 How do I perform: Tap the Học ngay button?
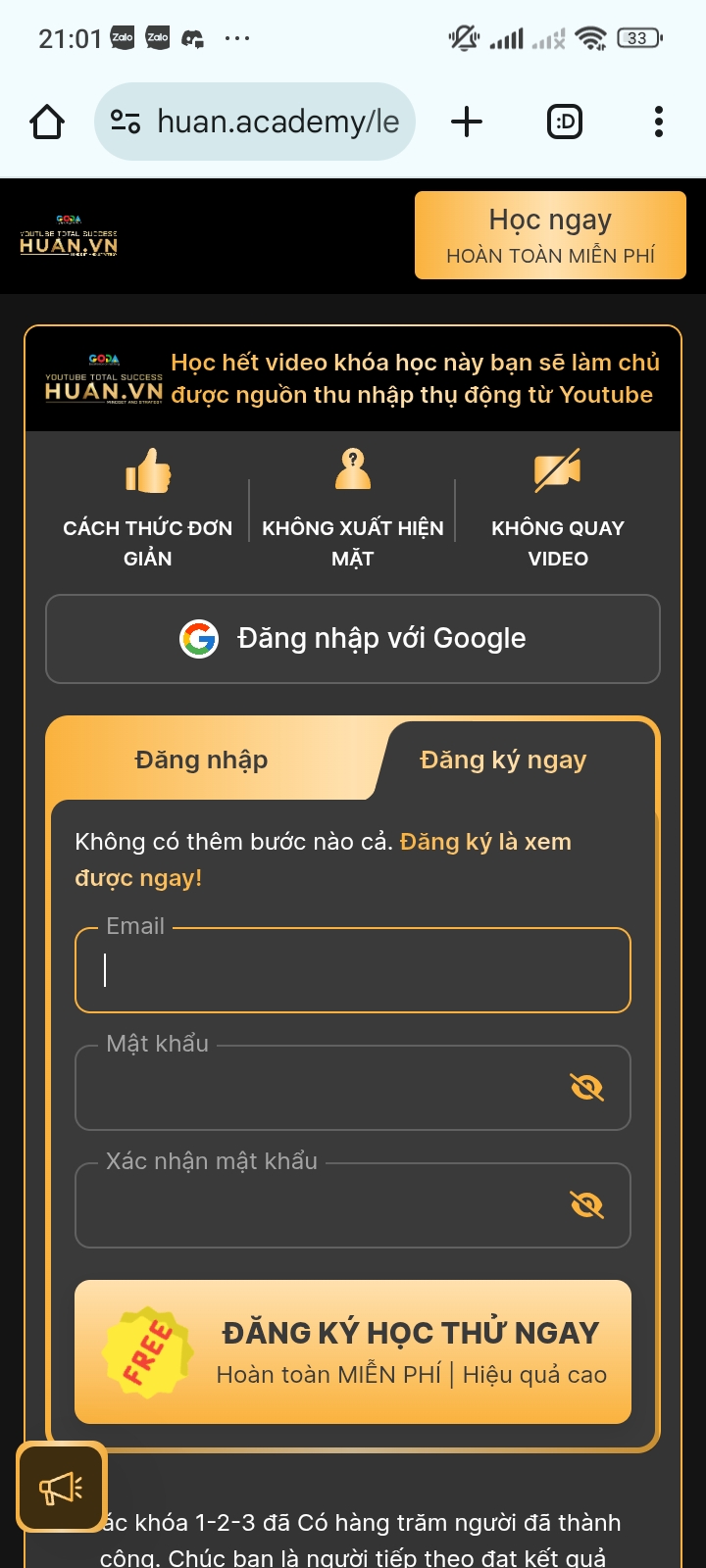point(550,235)
